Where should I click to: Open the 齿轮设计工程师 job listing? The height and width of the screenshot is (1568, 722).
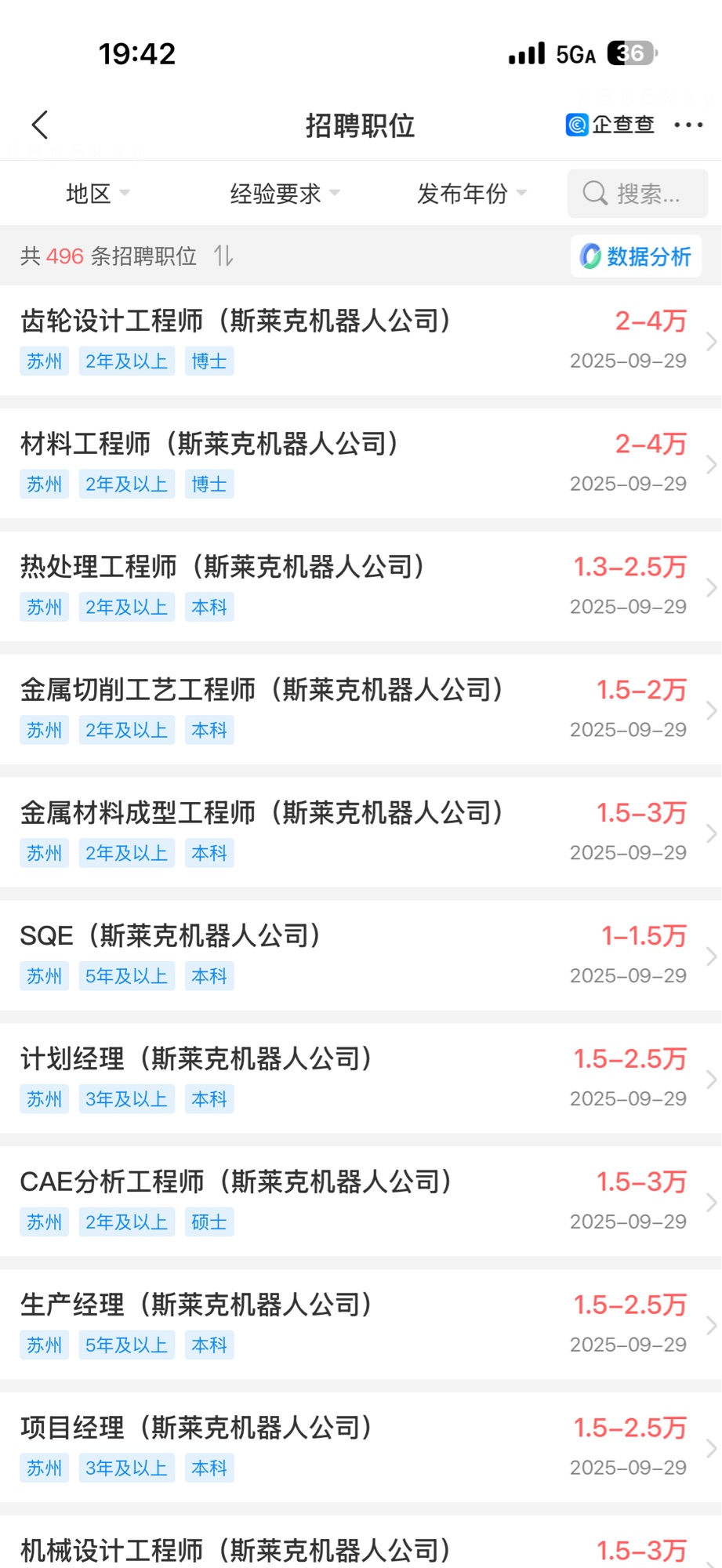coord(235,321)
